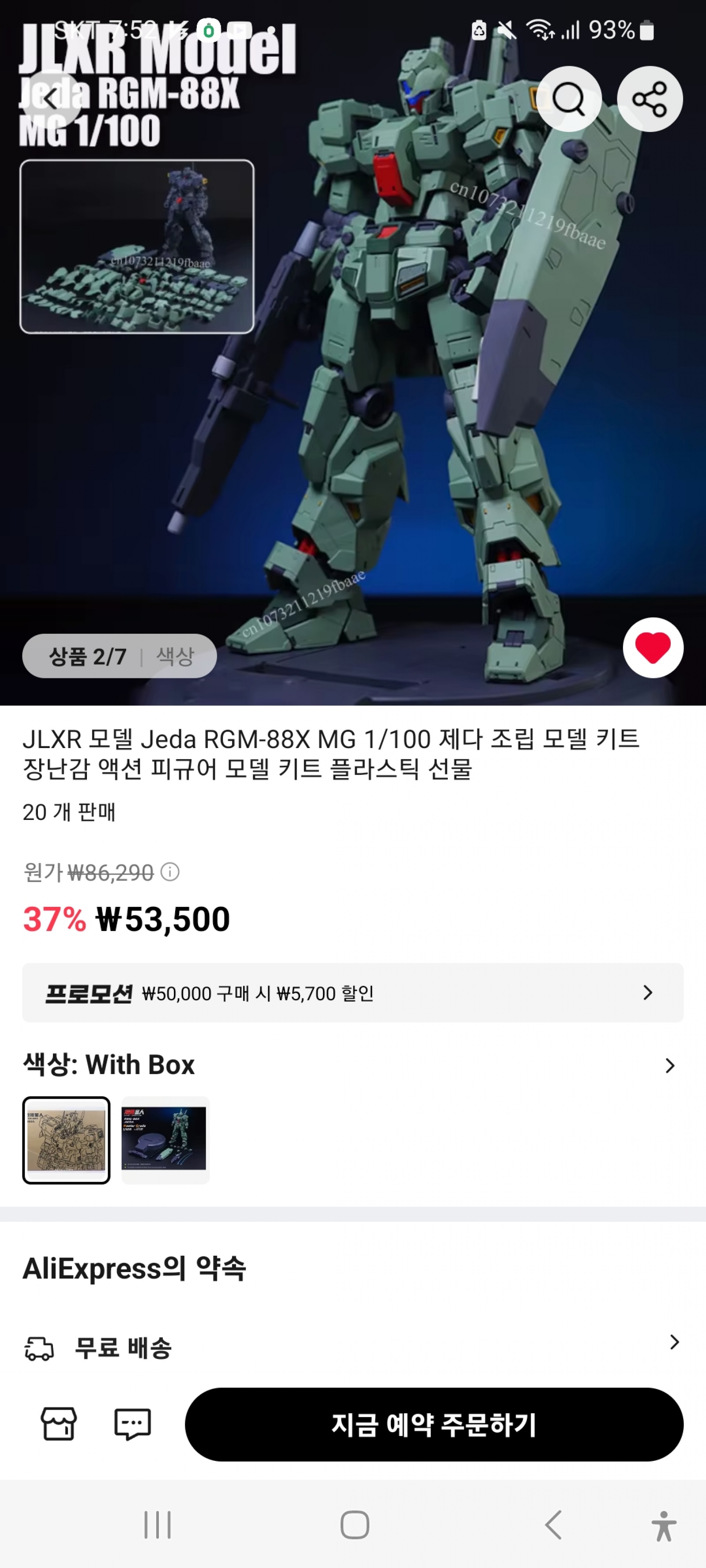Screen dimensions: 706x1568
Task: Tap 지금 예약 주문하기 button
Action: pos(434,1424)
